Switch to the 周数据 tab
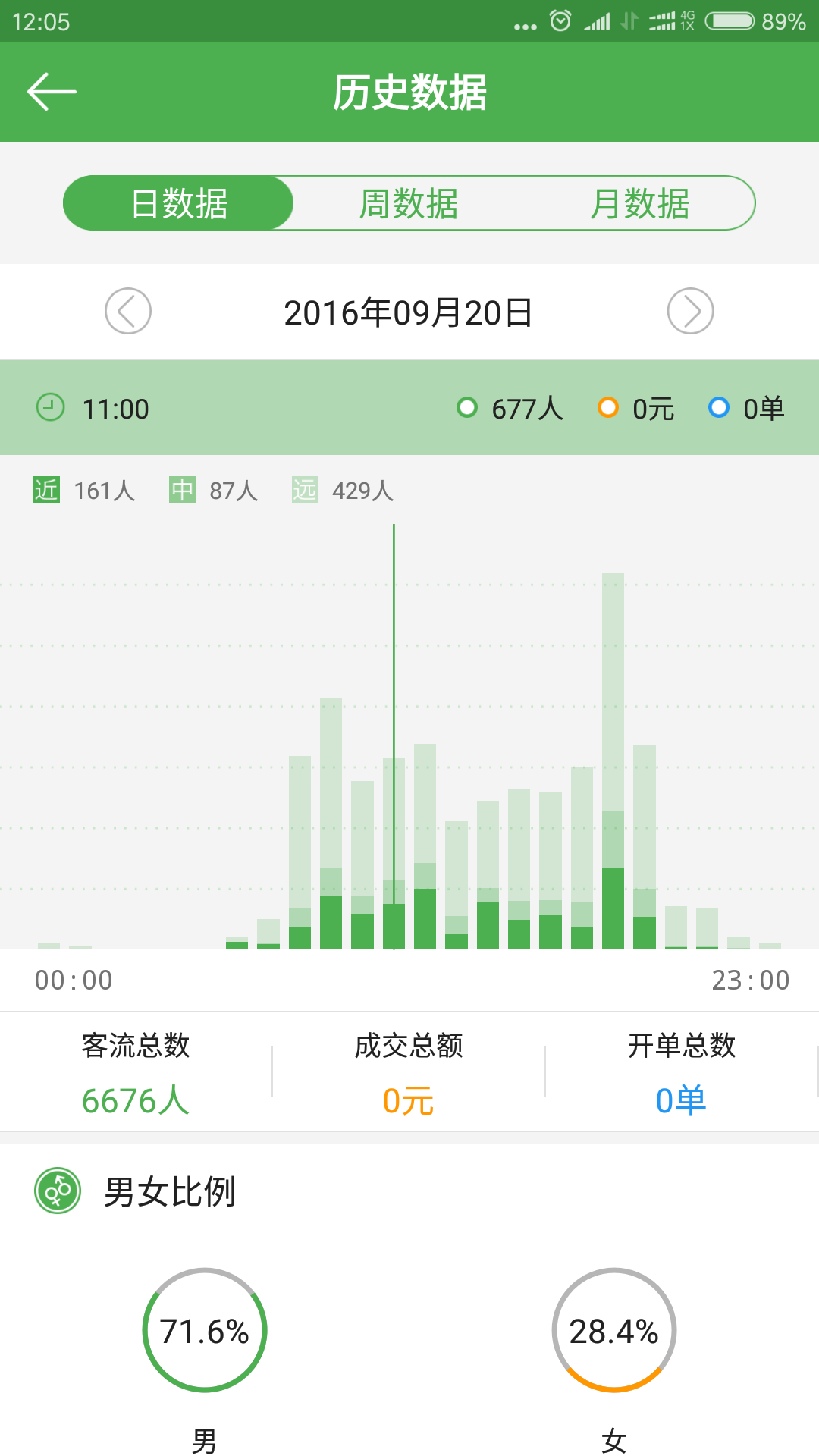819x1456 pixels. point(409,202)
